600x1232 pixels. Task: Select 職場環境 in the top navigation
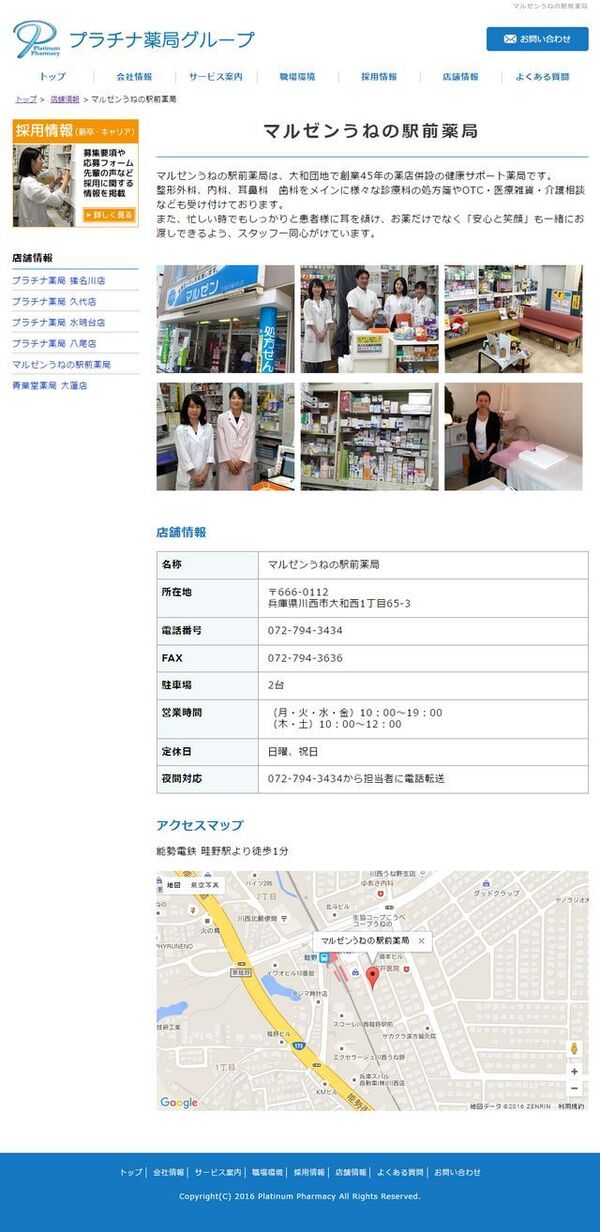coord(297,77)
